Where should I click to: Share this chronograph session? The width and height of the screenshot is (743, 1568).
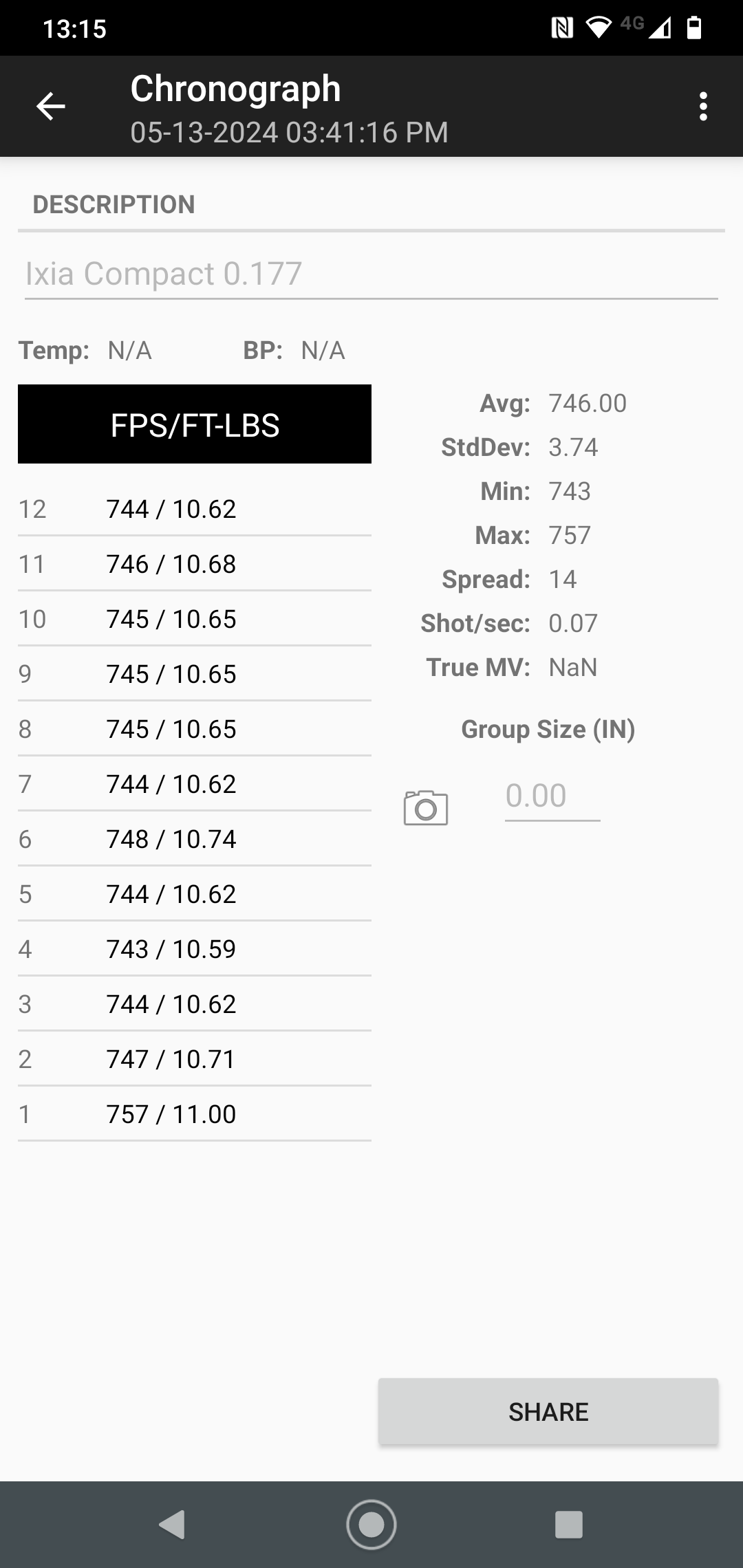pyautogui.click(x=548, y=1411)
